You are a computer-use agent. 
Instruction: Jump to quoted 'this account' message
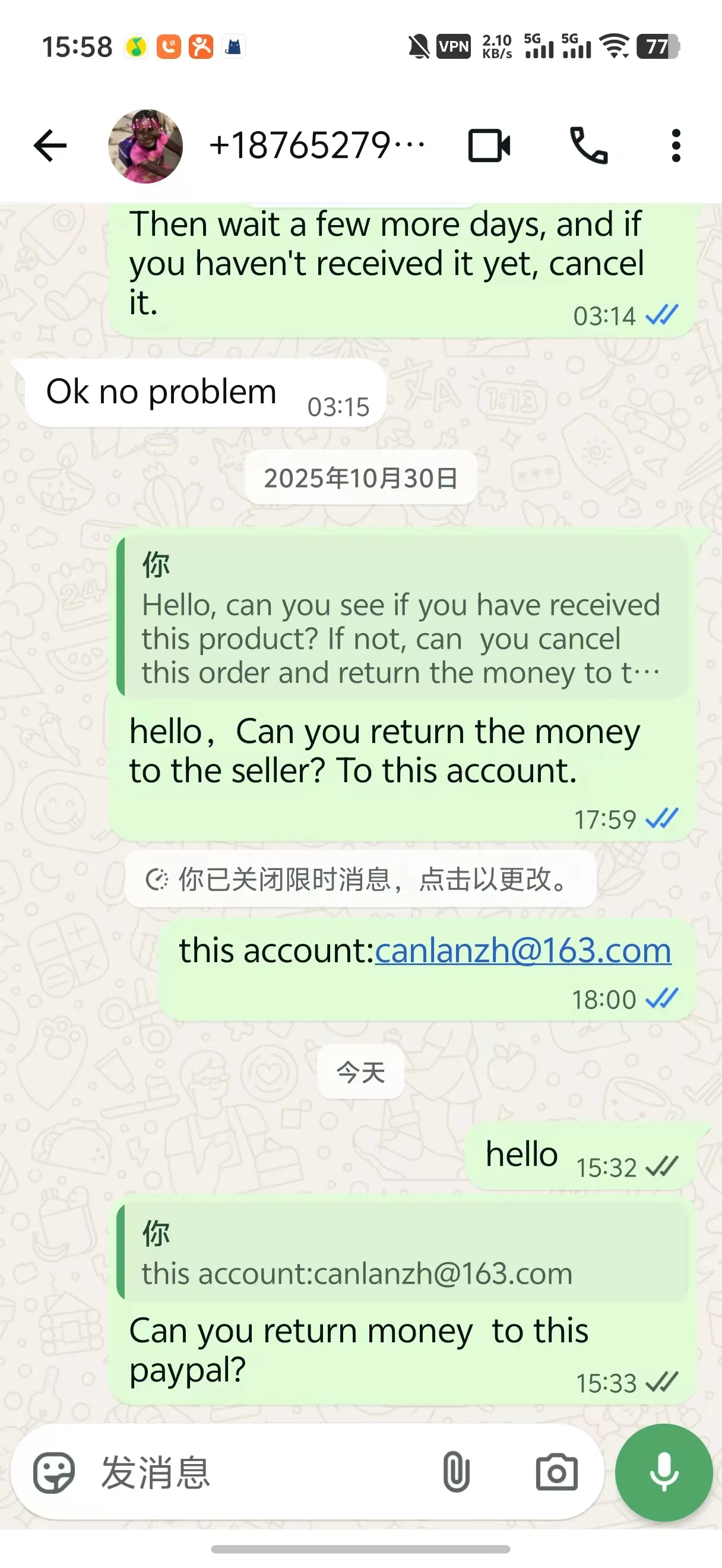pyautogui.click(x=401, y=1253)
